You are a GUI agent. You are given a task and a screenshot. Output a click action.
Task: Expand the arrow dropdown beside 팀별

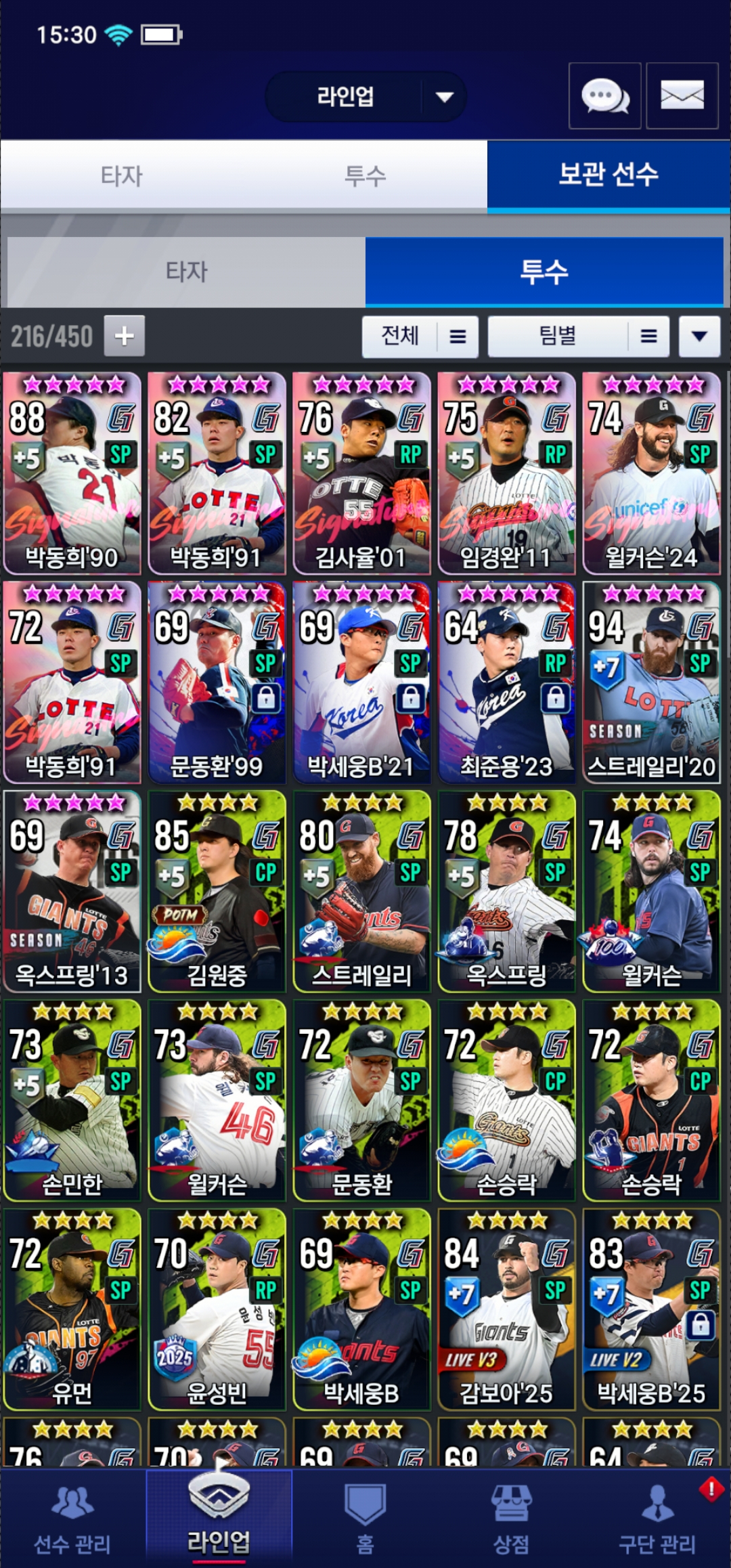point(699,336)
